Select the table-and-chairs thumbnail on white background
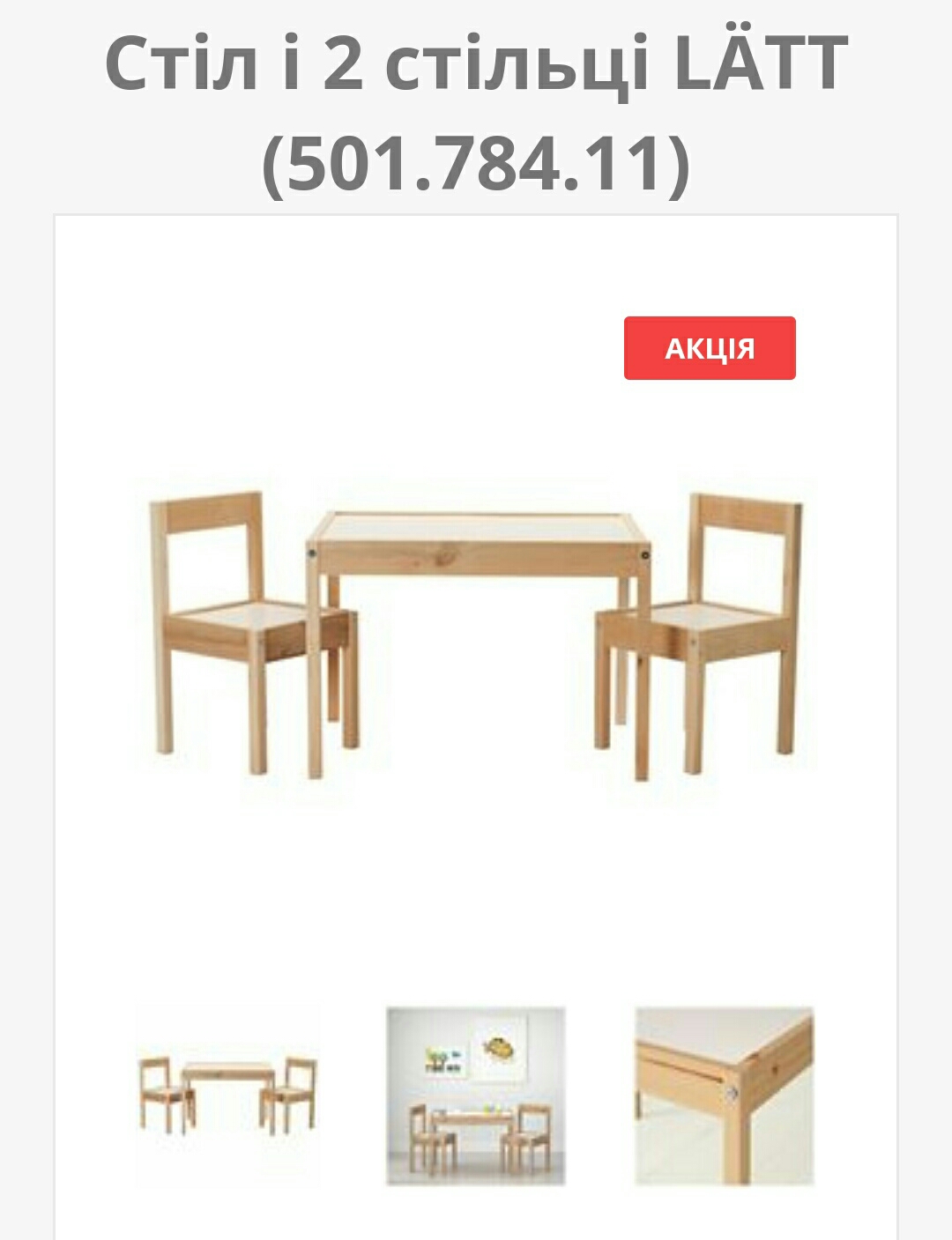This screenshot has width=952, height=1240. point(227,1095)
